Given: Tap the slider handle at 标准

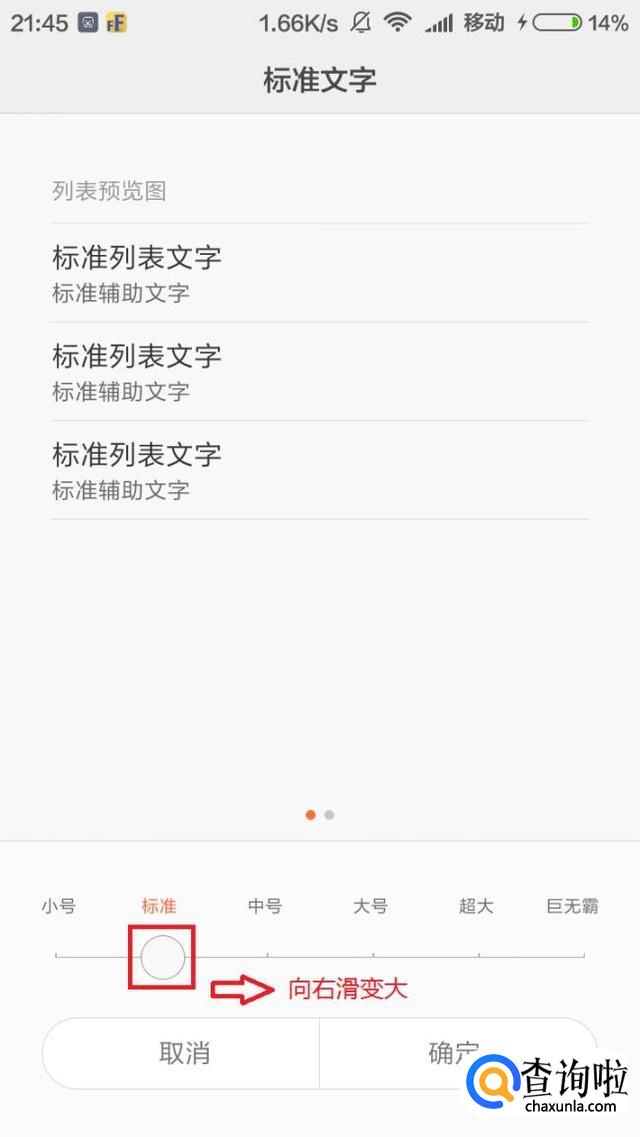Looking at the screenshot, I should pos(162,957).
